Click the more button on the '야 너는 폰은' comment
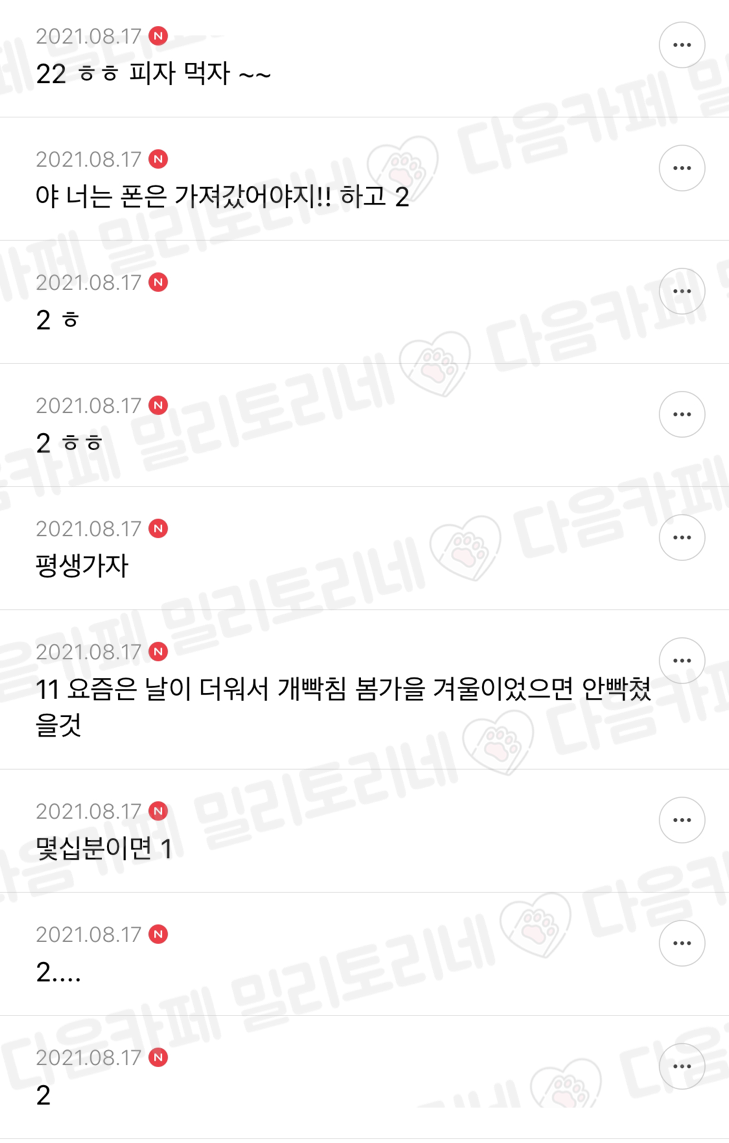The width and height of the screenshot is (729, 1143). point(682,168)
